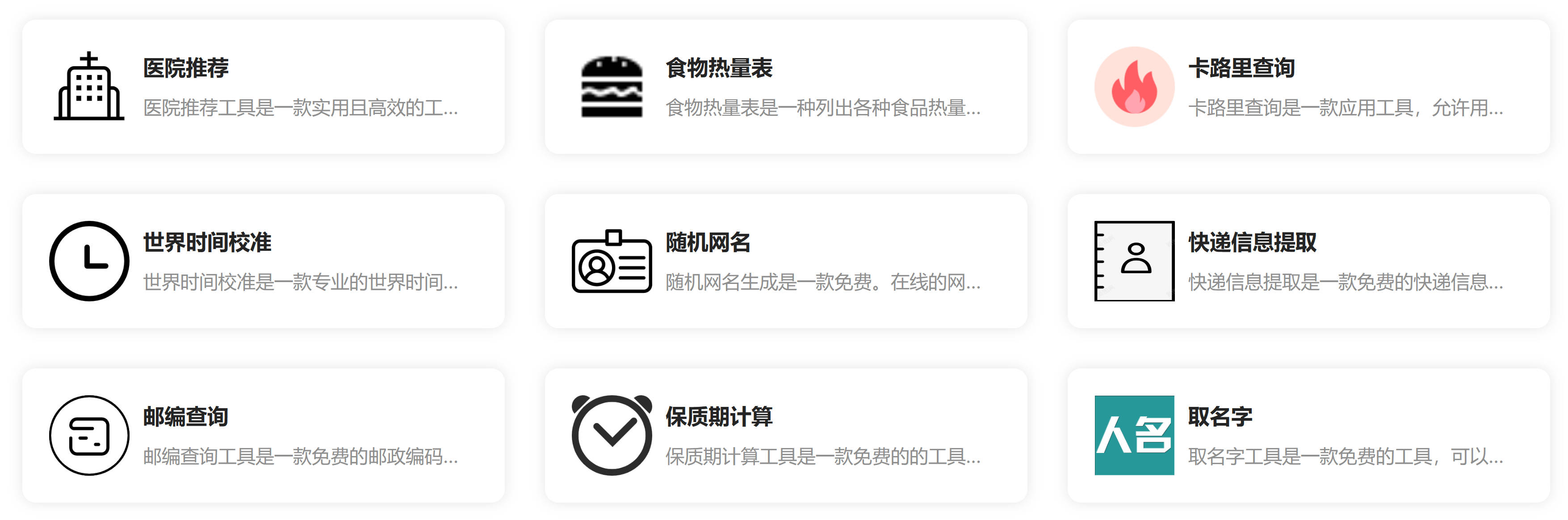Open the 医院推荐 tool card
Screen dimensions: 1568x520
[263, 86]
